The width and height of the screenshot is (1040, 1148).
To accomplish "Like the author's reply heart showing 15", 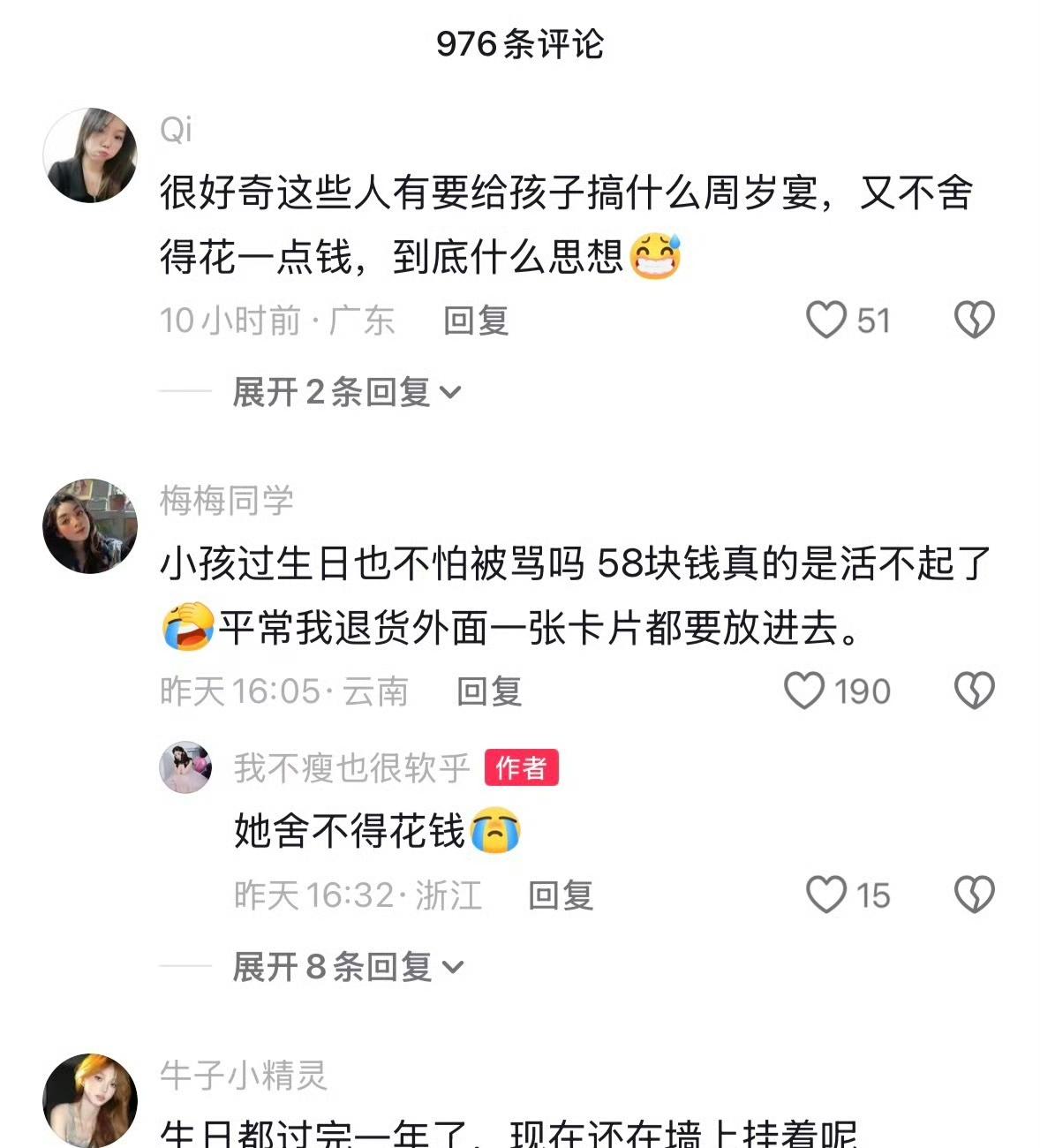I will pyautogui.click(x=825, y=895).
